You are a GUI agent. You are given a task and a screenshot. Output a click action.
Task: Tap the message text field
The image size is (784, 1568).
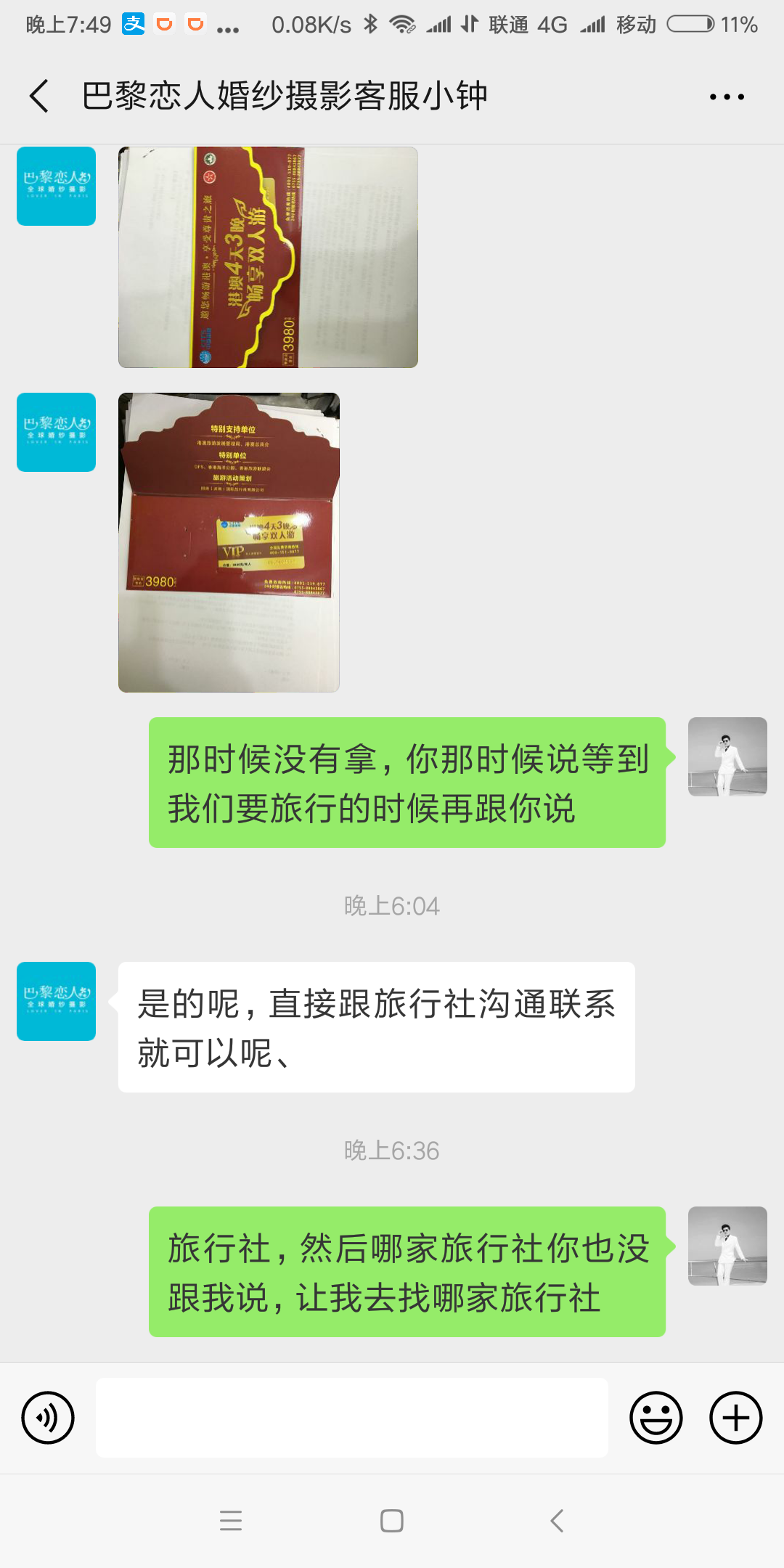pos(352,1417)
